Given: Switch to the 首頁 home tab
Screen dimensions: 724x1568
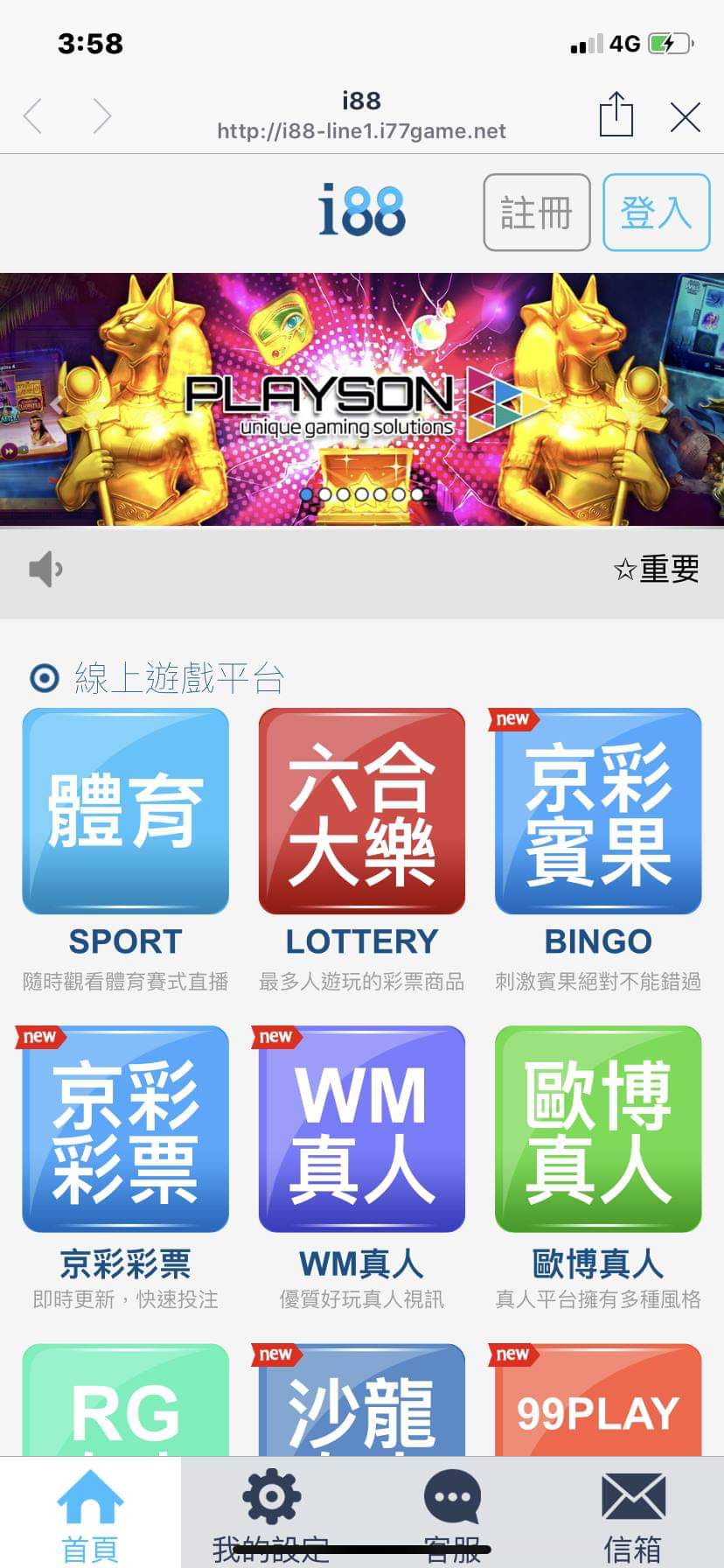Looking at the screenshot, I should pos(90,1514).
